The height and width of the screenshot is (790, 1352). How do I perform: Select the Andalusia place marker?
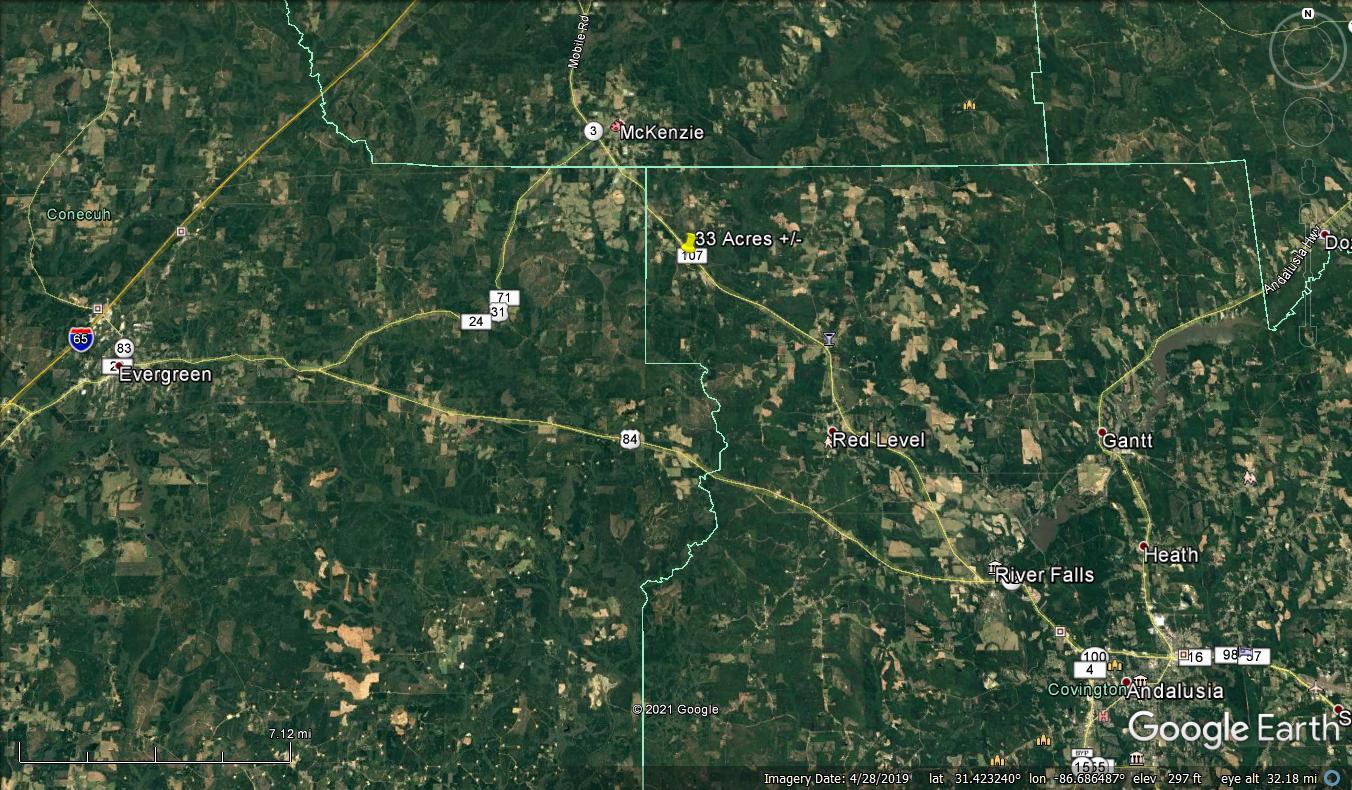pyautogui.click(x=1127, y=683)
